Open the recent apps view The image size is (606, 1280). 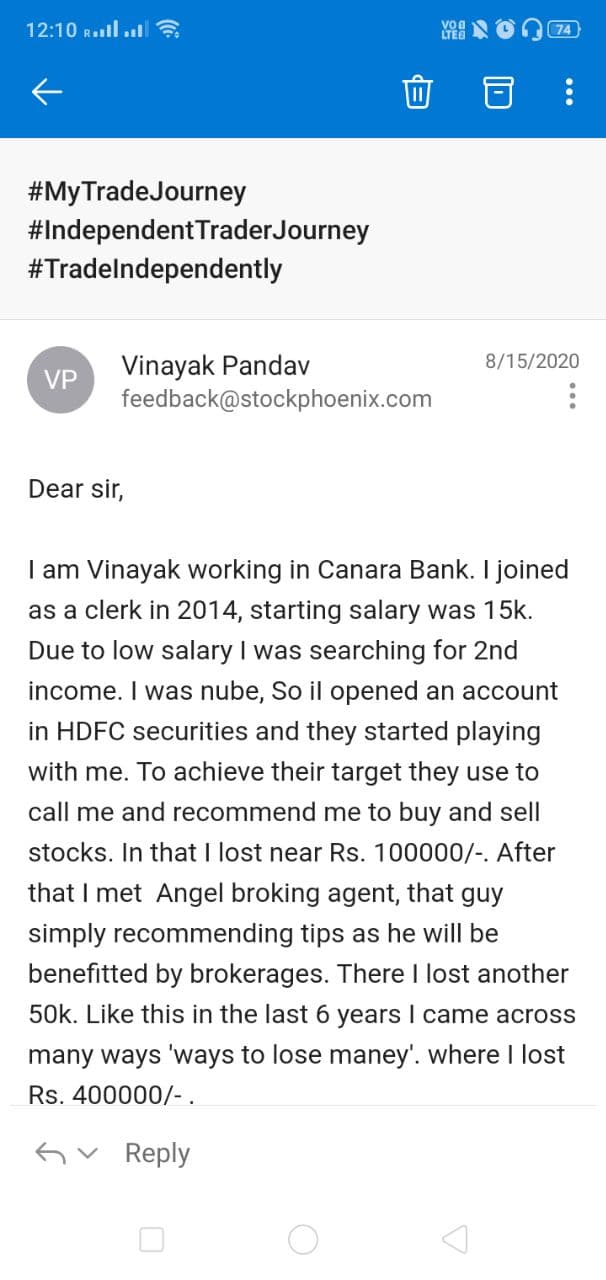point(152,1240)
